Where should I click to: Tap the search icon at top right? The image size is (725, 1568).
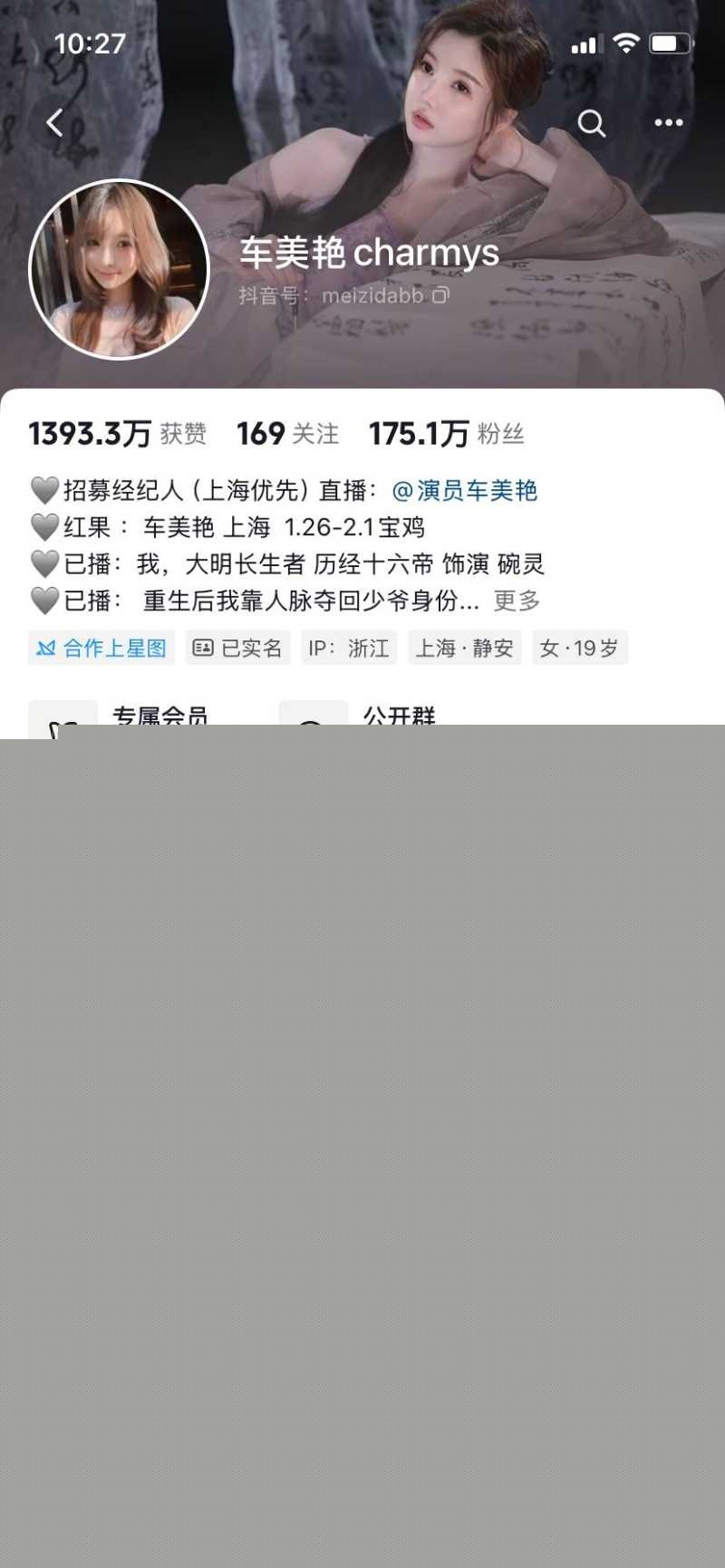(x=592, y=122)
